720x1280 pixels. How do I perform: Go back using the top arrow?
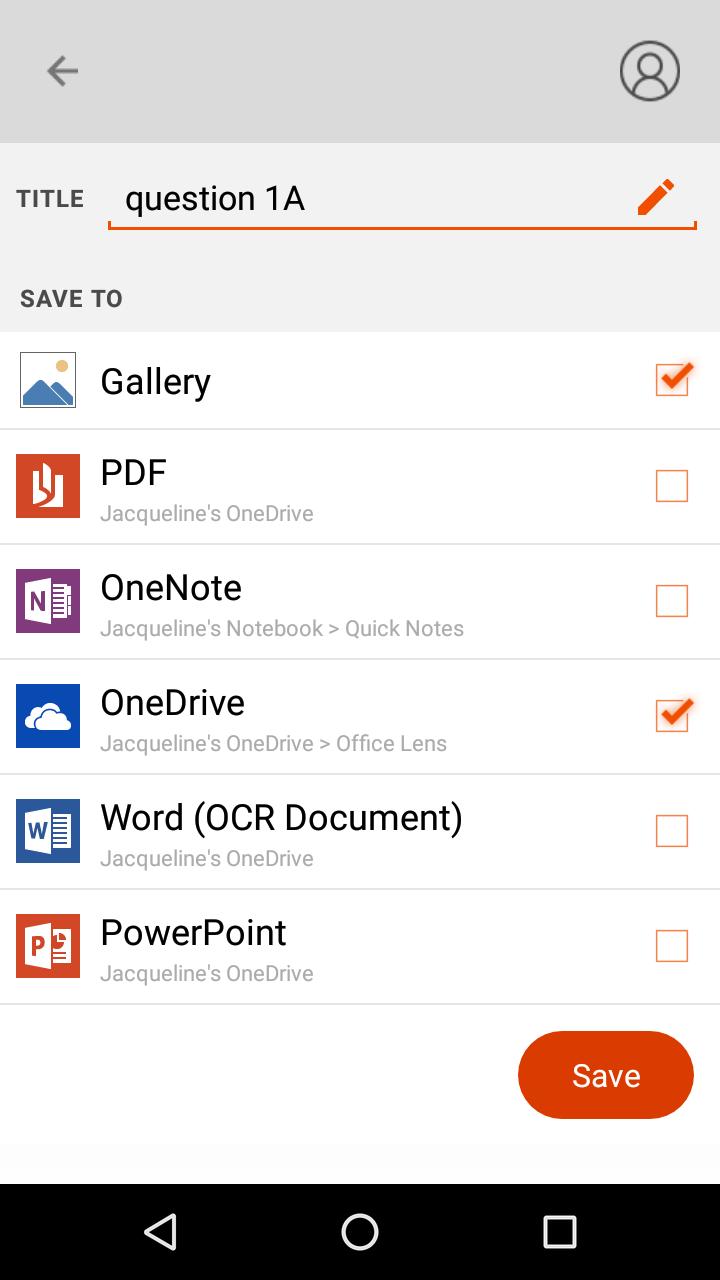pyautogui.click(x=62, y=71)
